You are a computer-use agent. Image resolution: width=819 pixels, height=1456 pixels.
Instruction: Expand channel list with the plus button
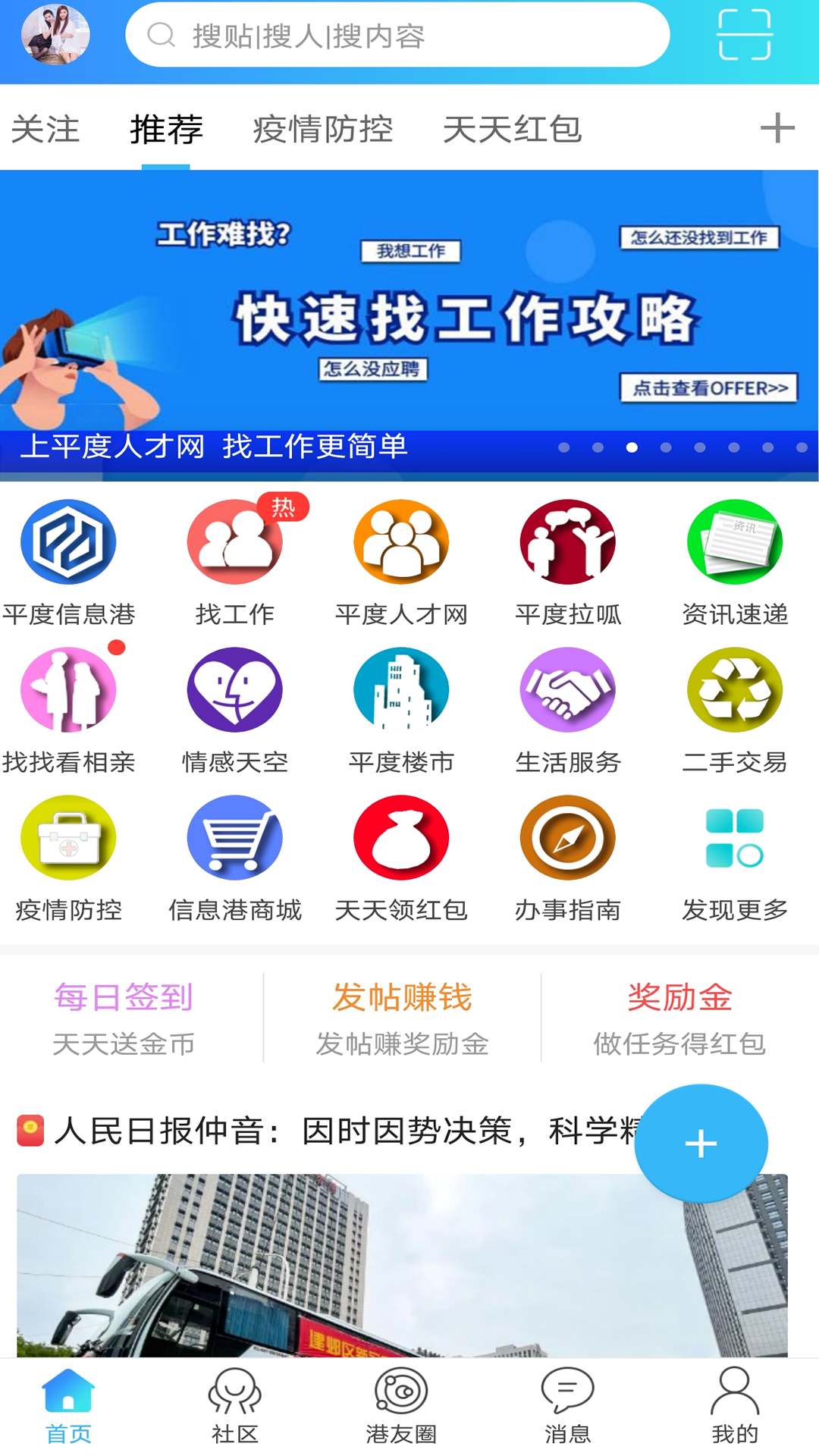click(x=777, y=129)
